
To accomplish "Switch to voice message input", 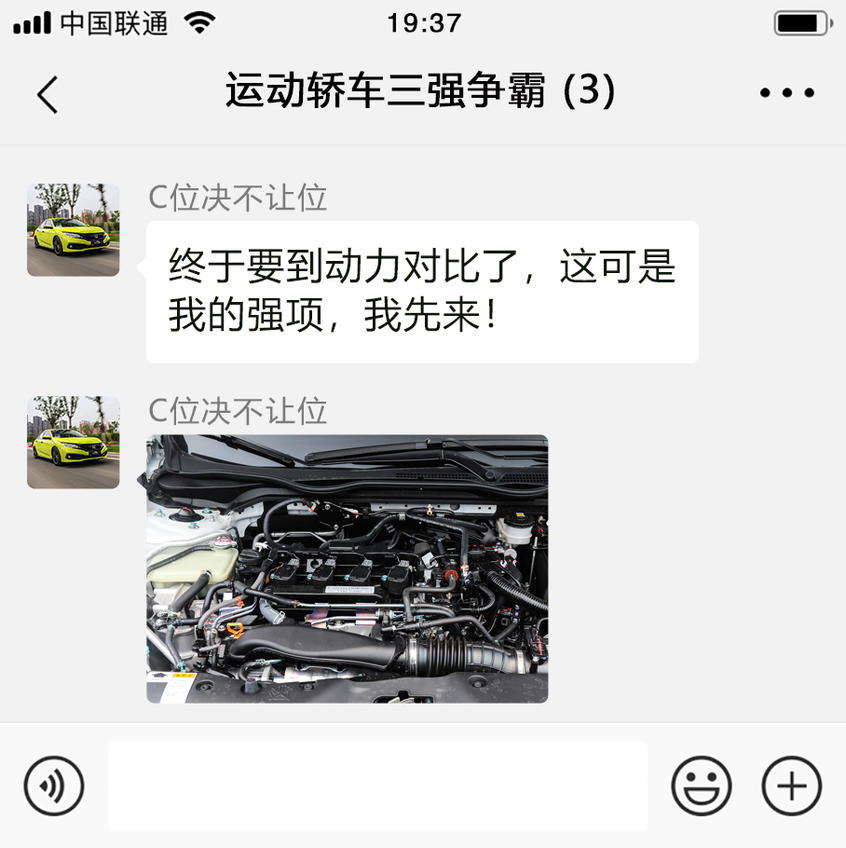I will tap(54, 786).
